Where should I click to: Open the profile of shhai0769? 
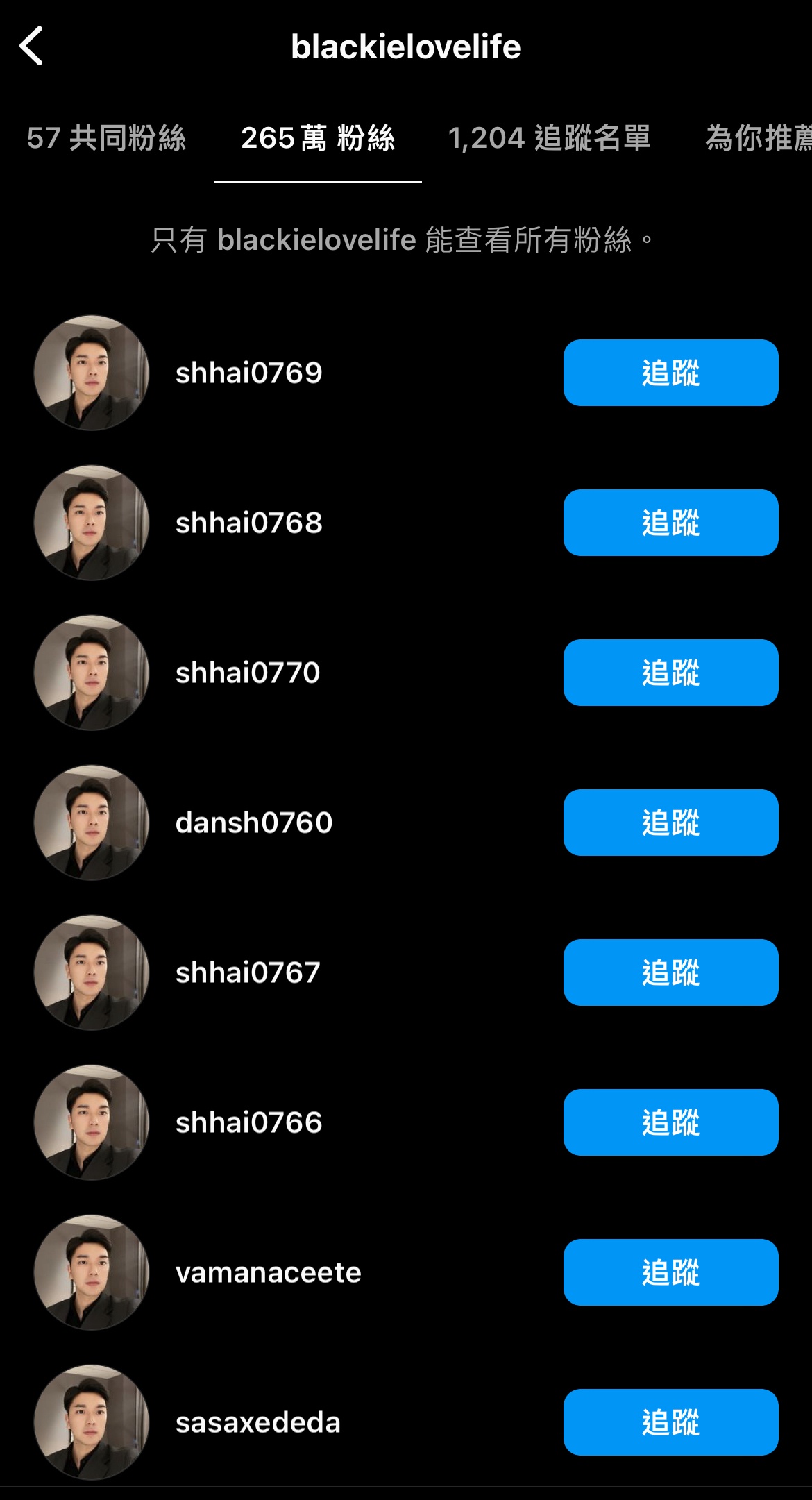[x=248, y=373]
